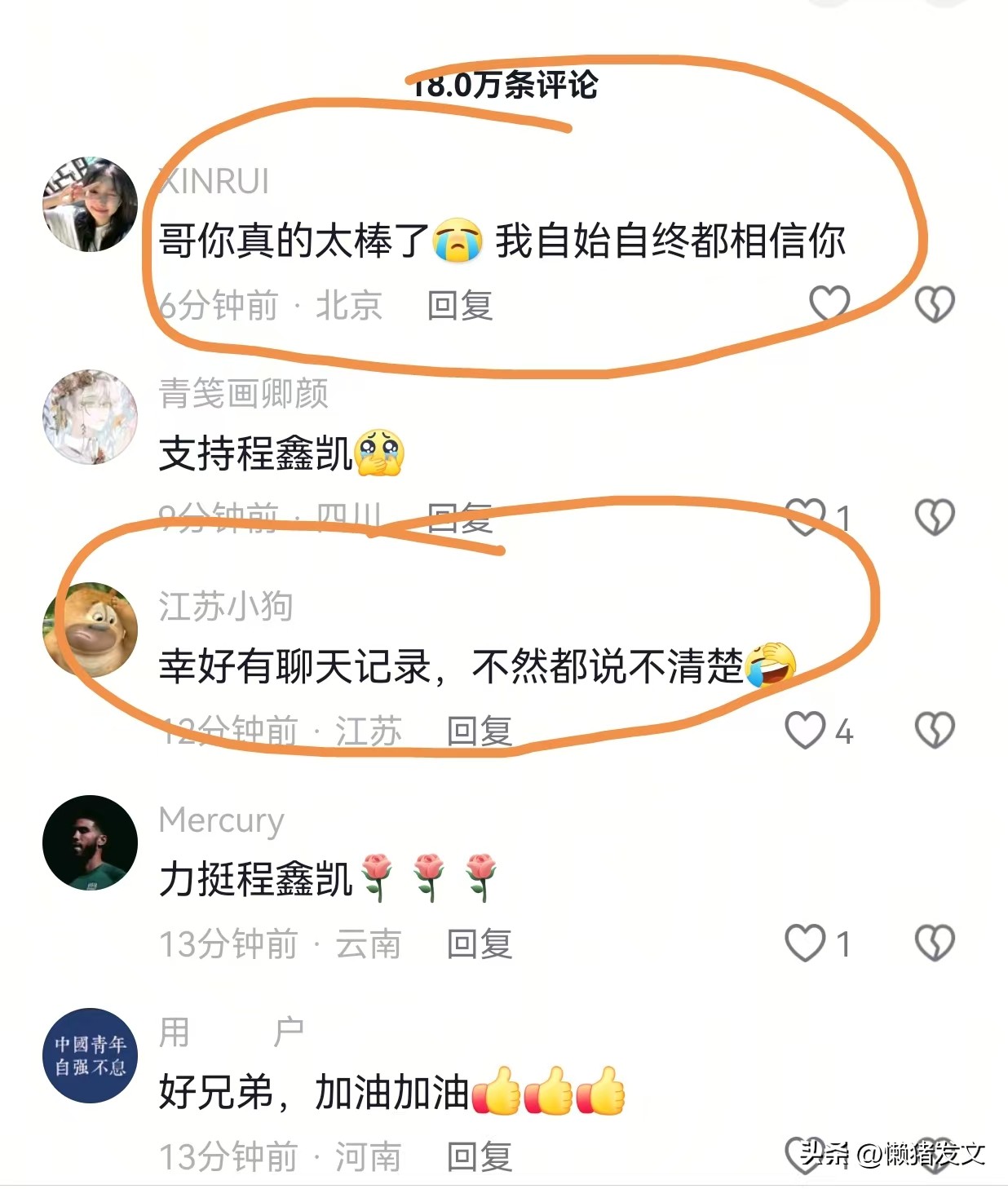Screen dimensions: 1008x1189
Task: Open XINRUI's profile avatar
Action: pos(90,204)
